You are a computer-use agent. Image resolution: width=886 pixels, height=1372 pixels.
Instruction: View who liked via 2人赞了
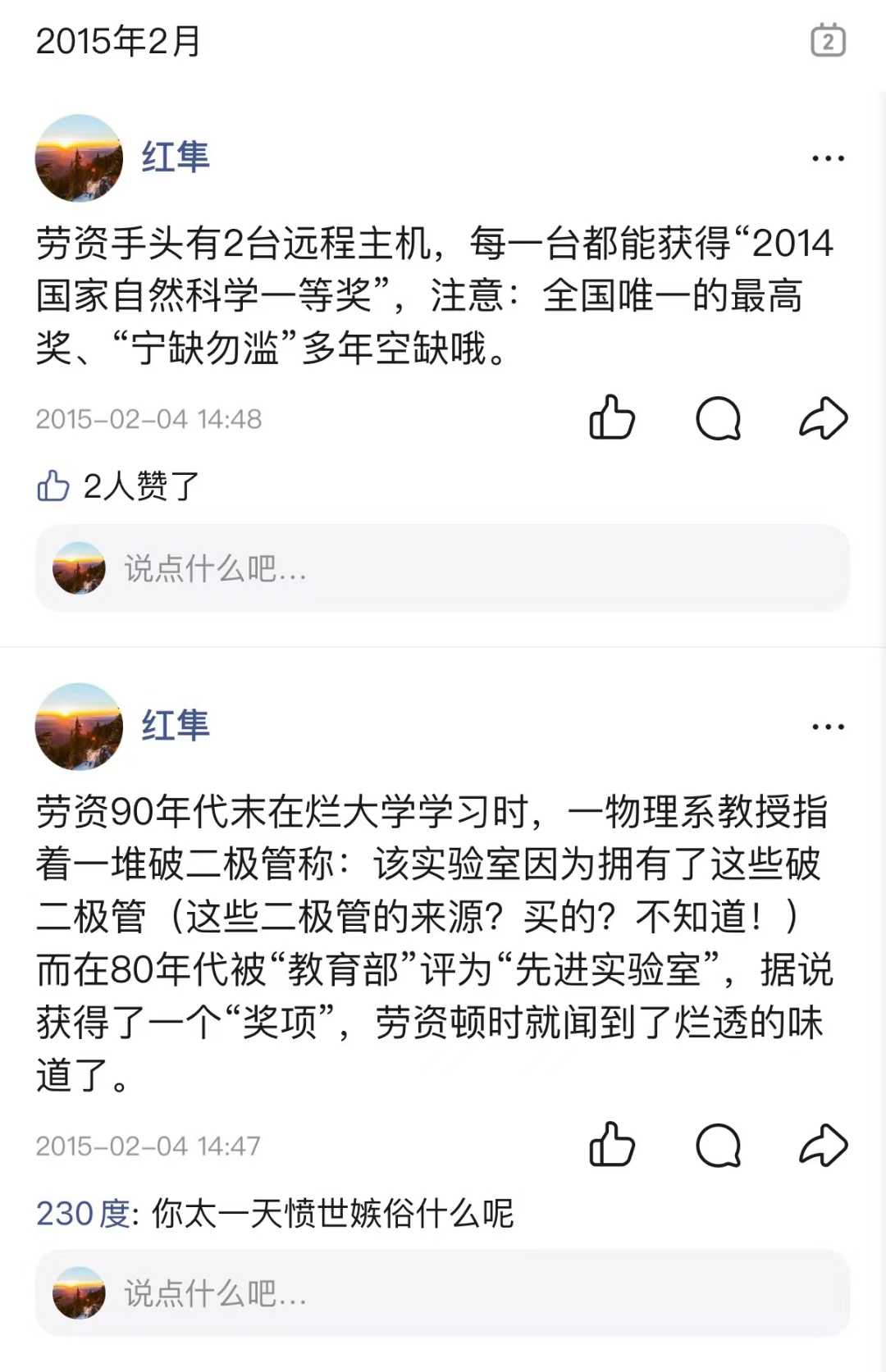139,486
